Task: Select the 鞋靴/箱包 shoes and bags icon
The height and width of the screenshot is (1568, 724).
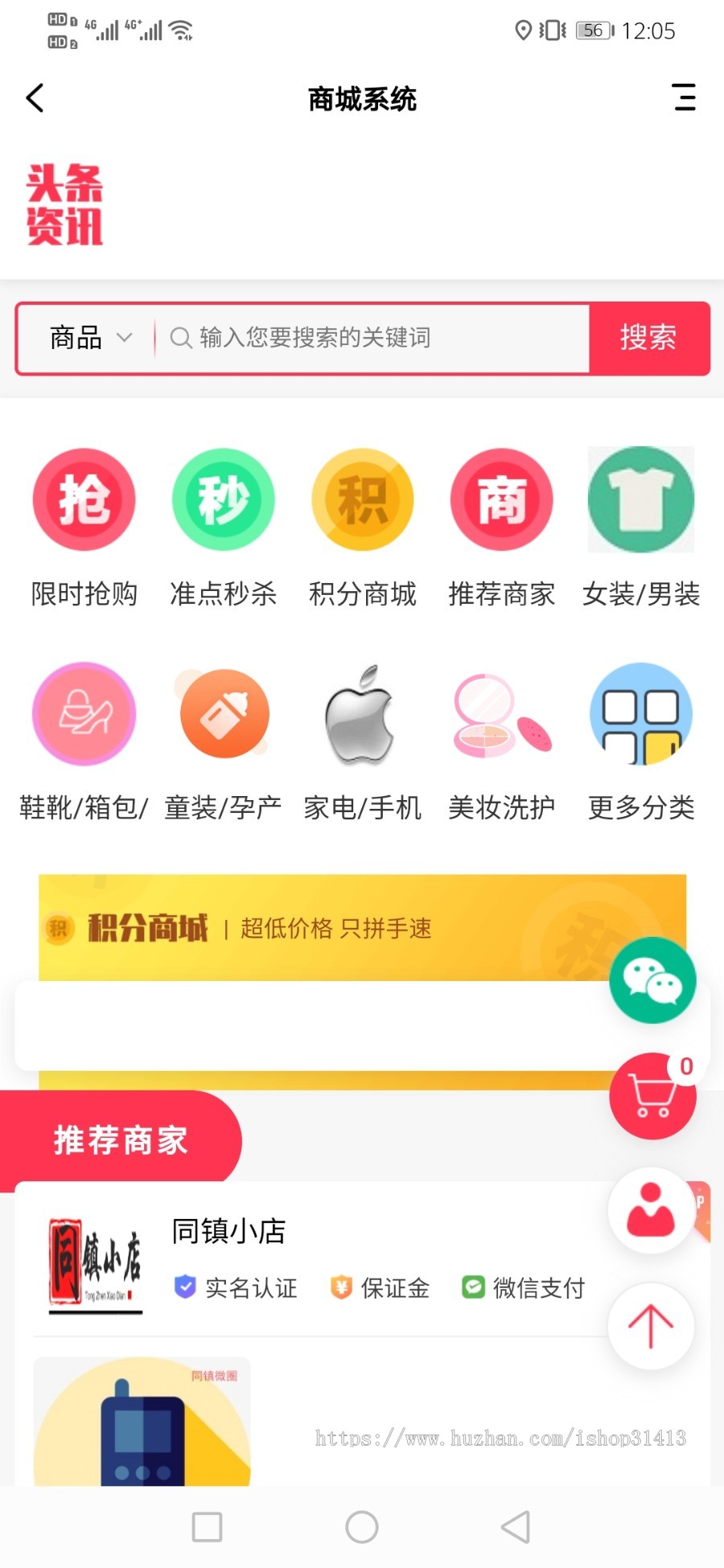Action: point(84,714)
